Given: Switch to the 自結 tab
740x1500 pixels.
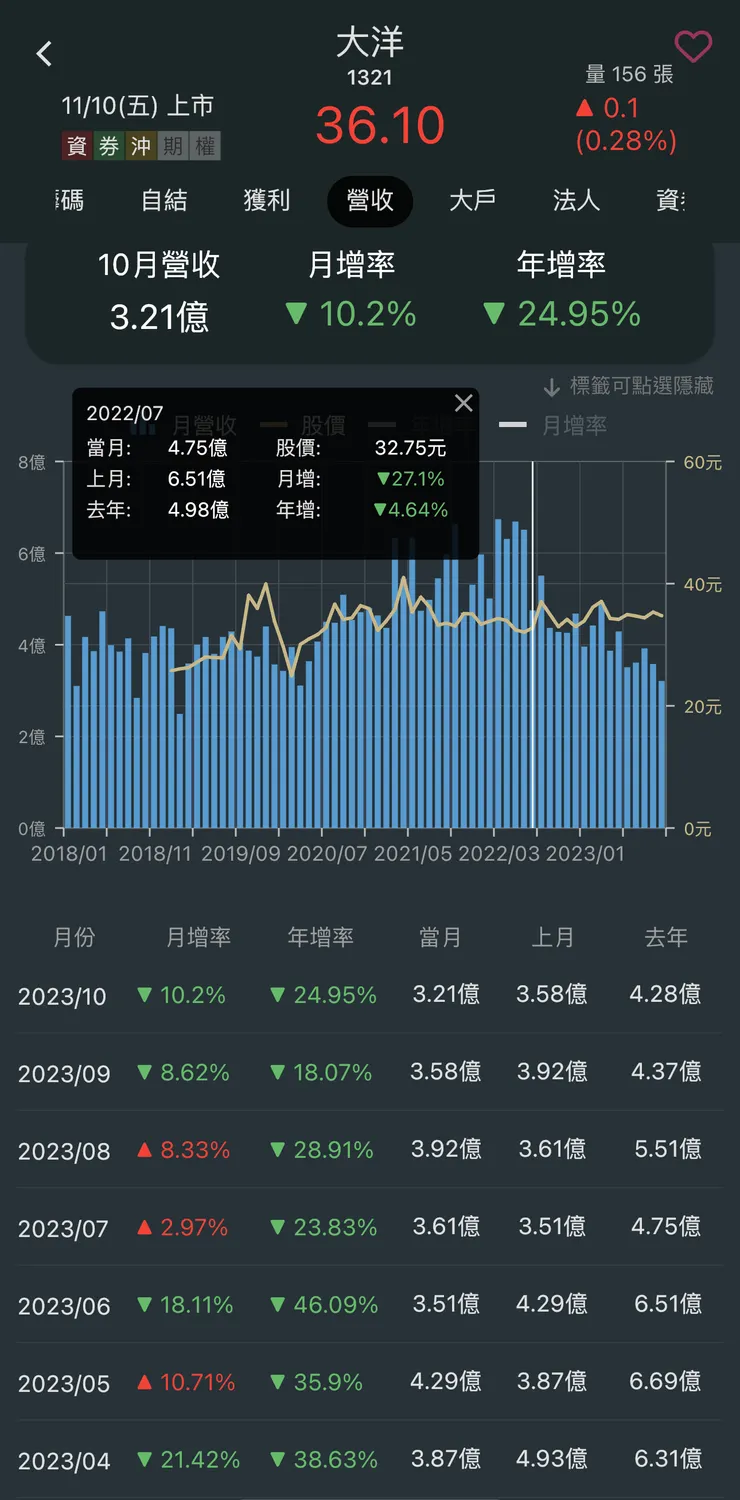Looking at the screenshot, I should (x=165, y=201).
